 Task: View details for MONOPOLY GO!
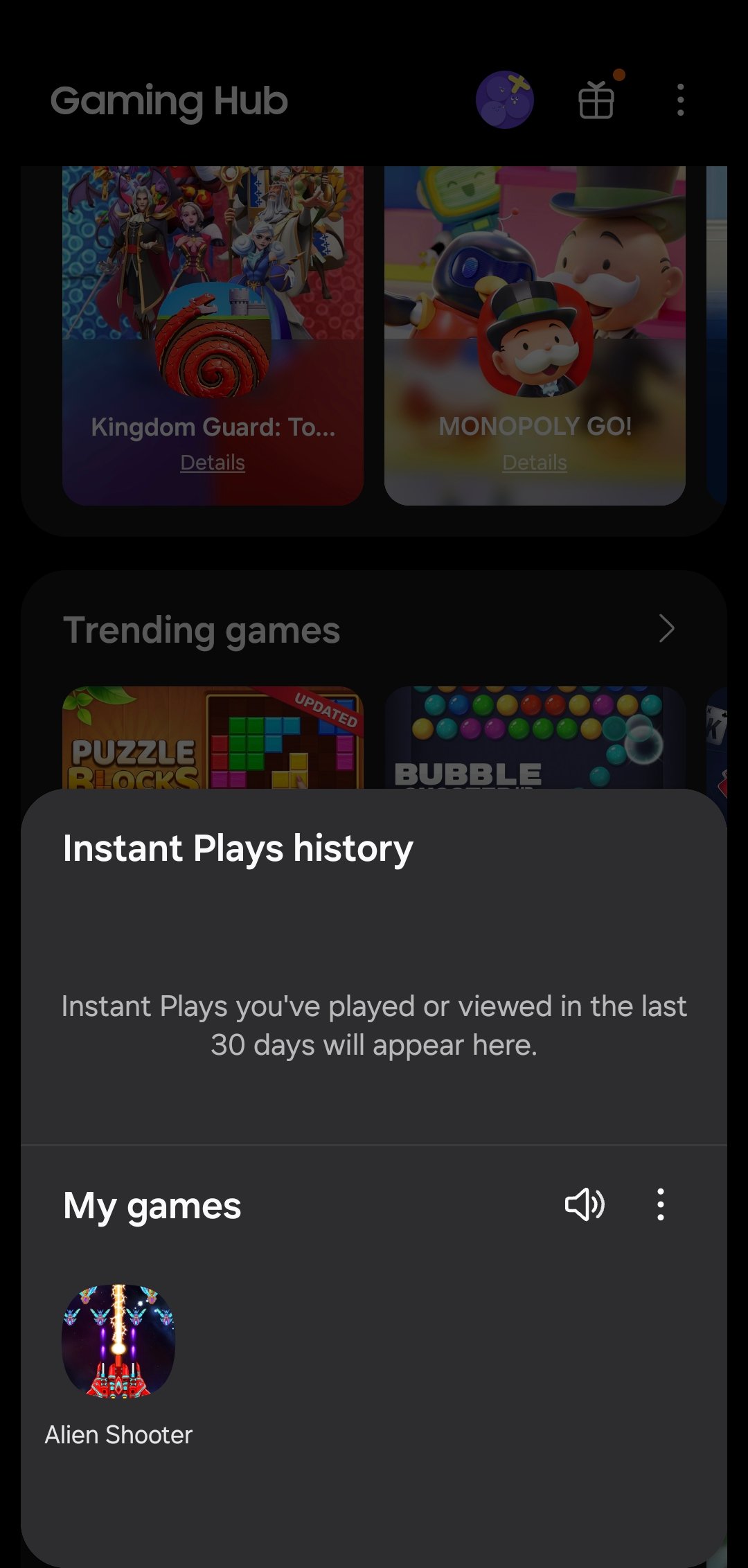point(535,463)
